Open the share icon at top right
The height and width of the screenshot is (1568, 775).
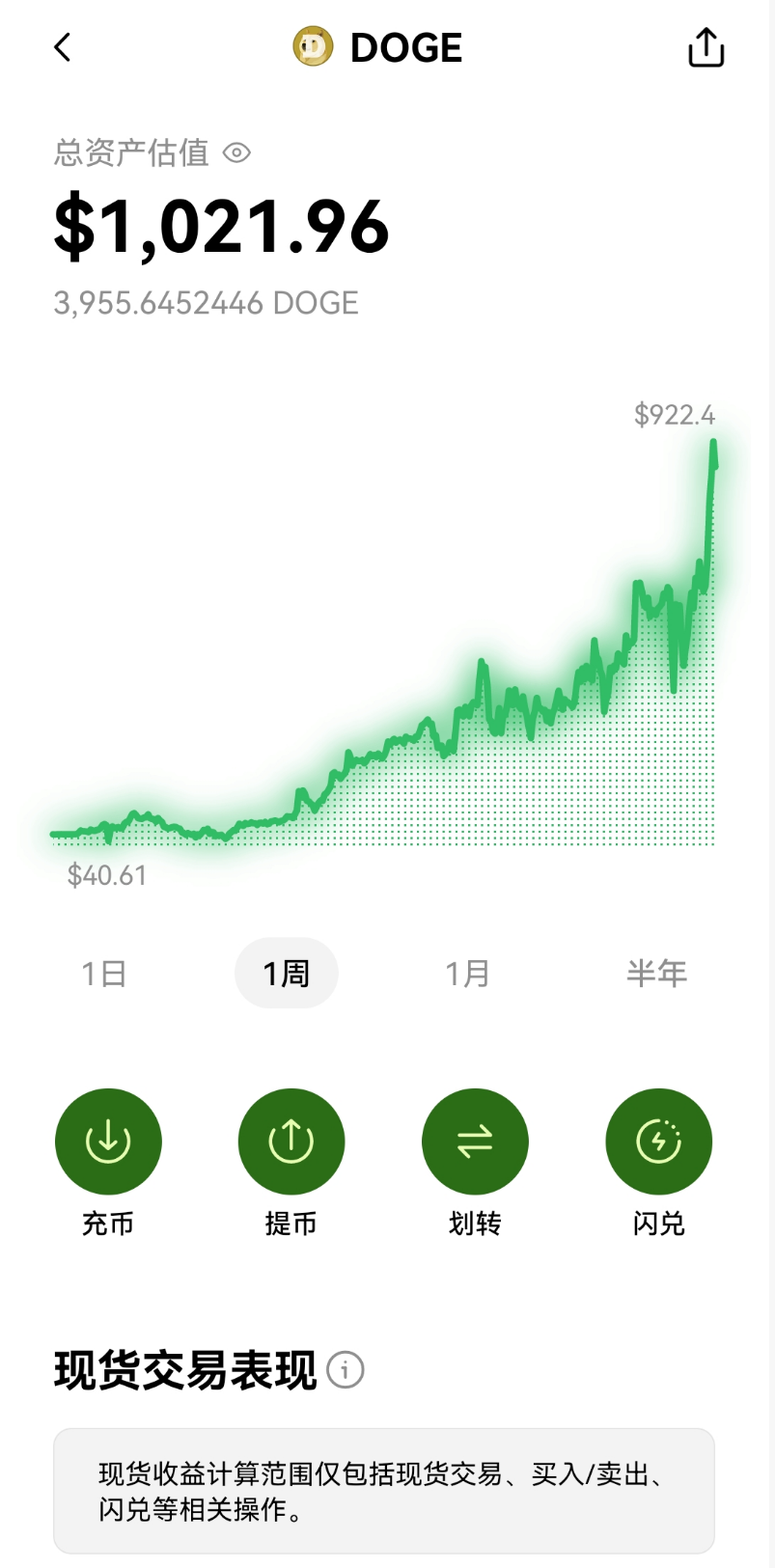(706, 45)
